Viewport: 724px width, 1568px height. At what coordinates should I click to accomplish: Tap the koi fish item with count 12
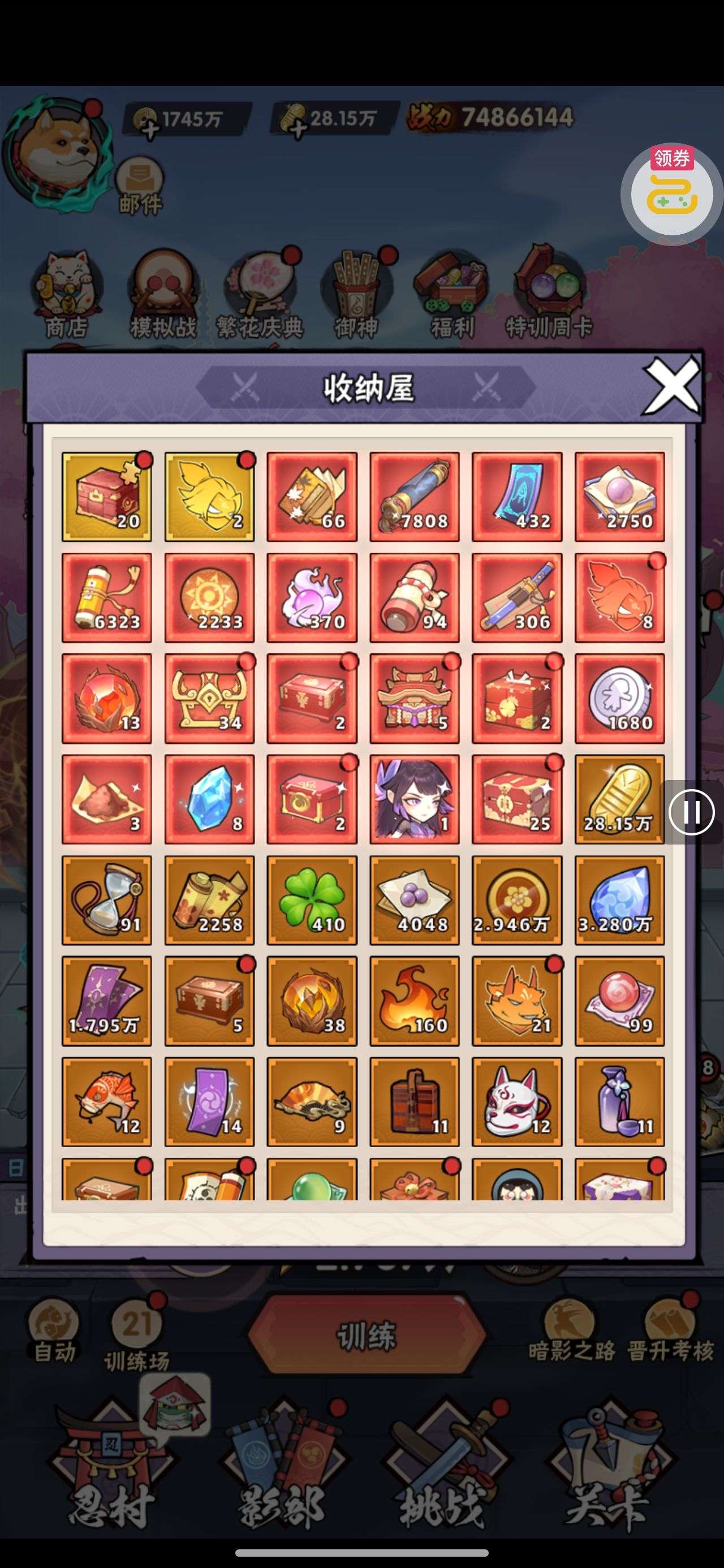click(106, 1102)
